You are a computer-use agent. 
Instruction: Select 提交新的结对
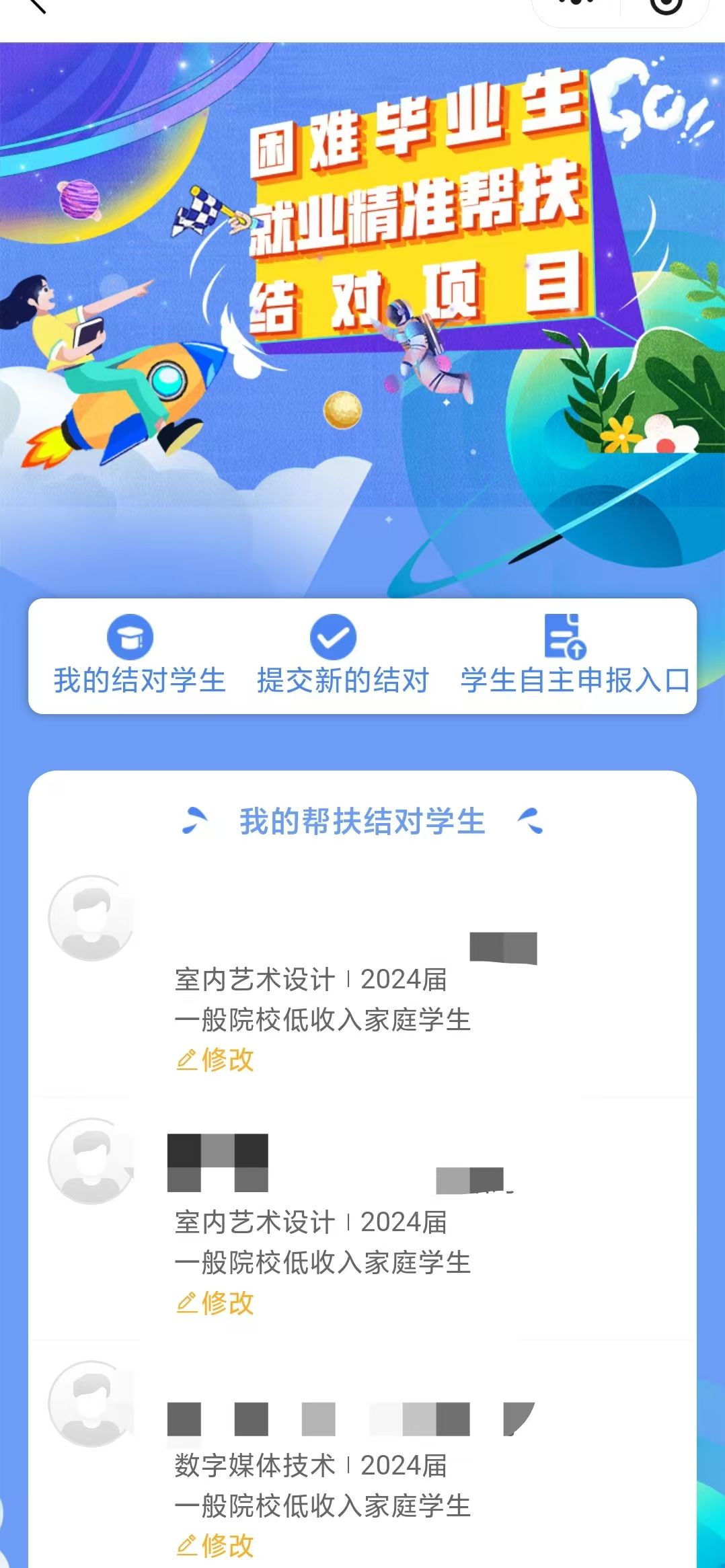(342, 655)
